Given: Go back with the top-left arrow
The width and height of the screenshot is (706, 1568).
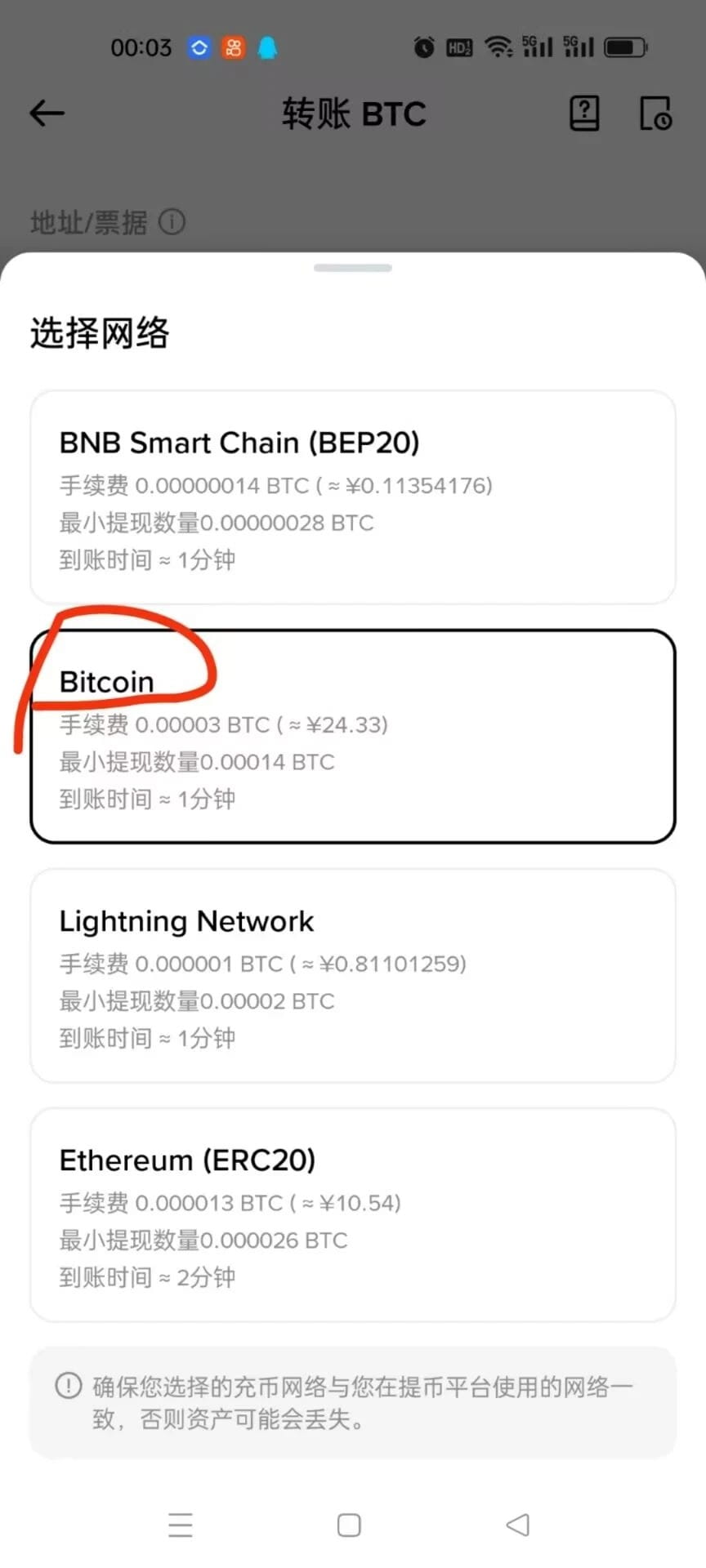Looking at the screenshot, I should [x=47, y=113].
